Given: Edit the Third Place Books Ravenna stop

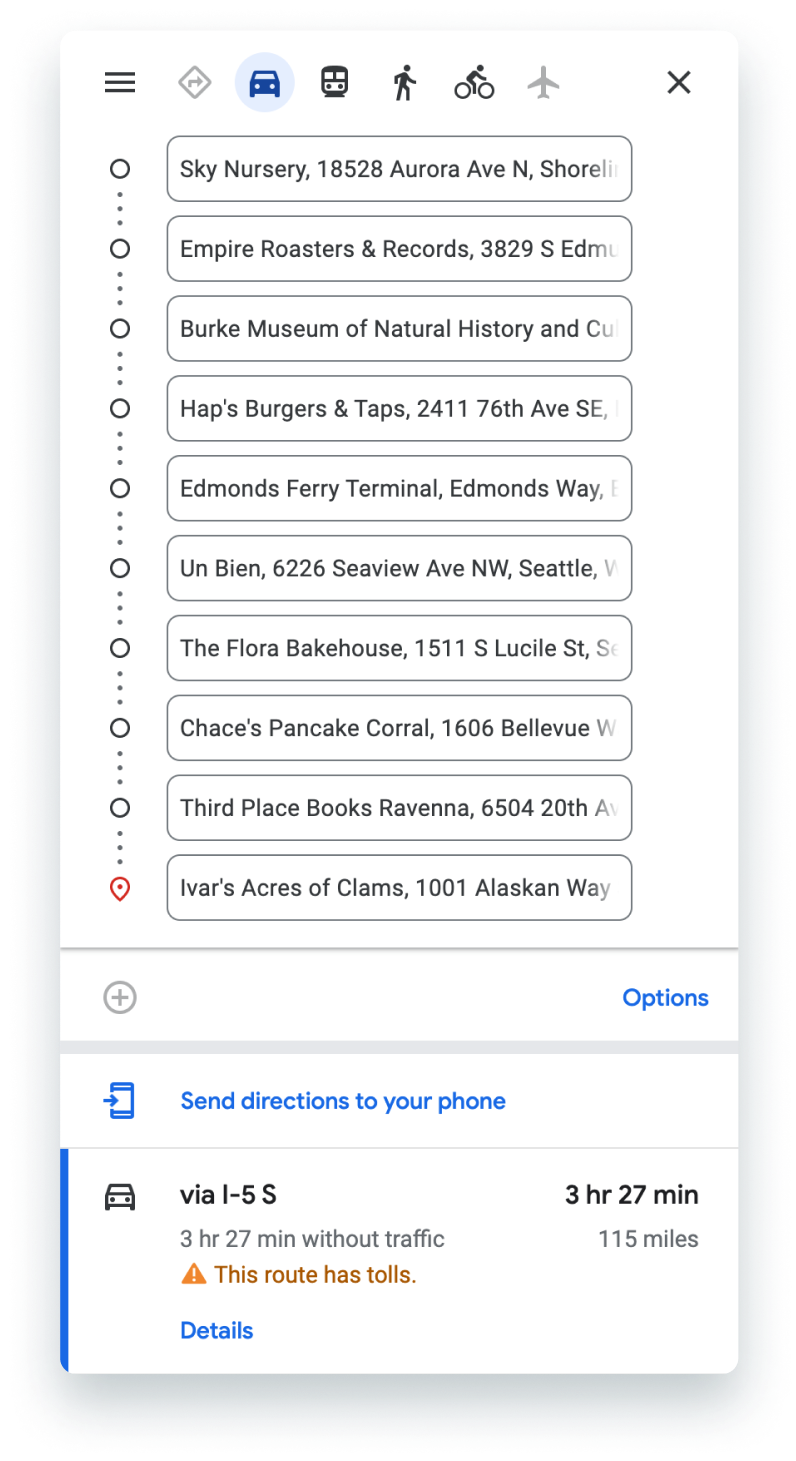Looking at the screenshot, I should pos(399,808).
